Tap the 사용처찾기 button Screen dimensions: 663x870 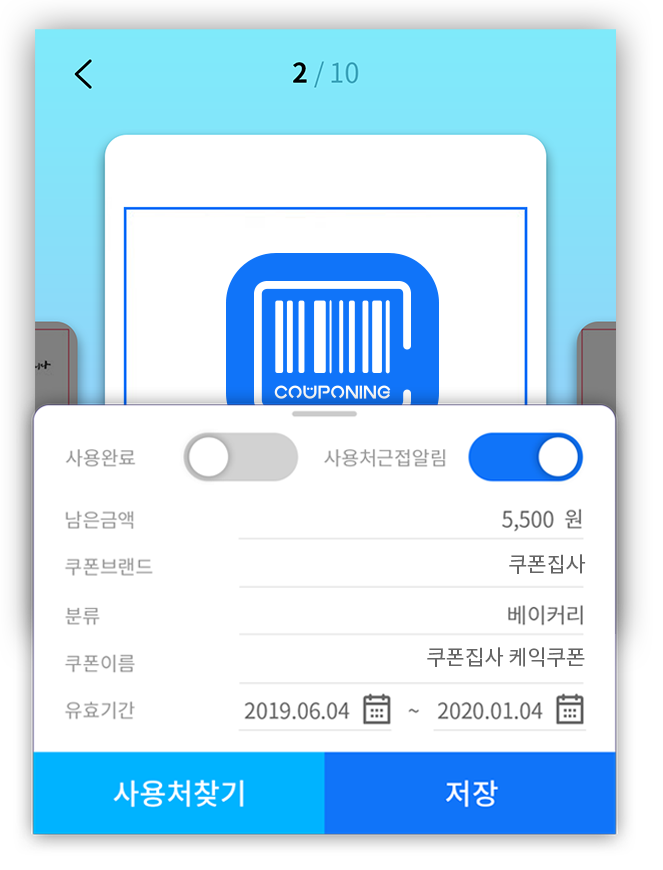click(x=179, y=794)
